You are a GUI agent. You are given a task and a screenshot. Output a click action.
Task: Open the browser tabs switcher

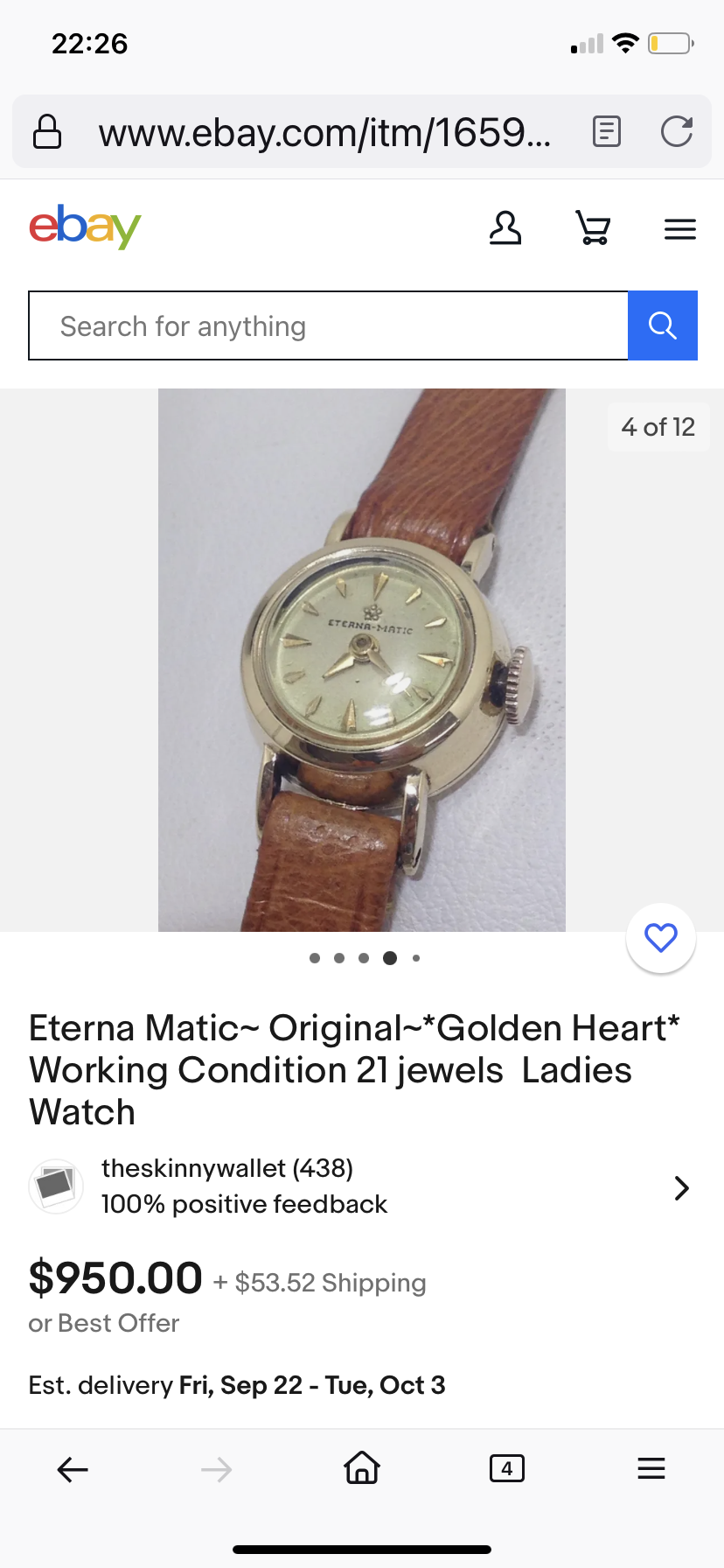506,1468
